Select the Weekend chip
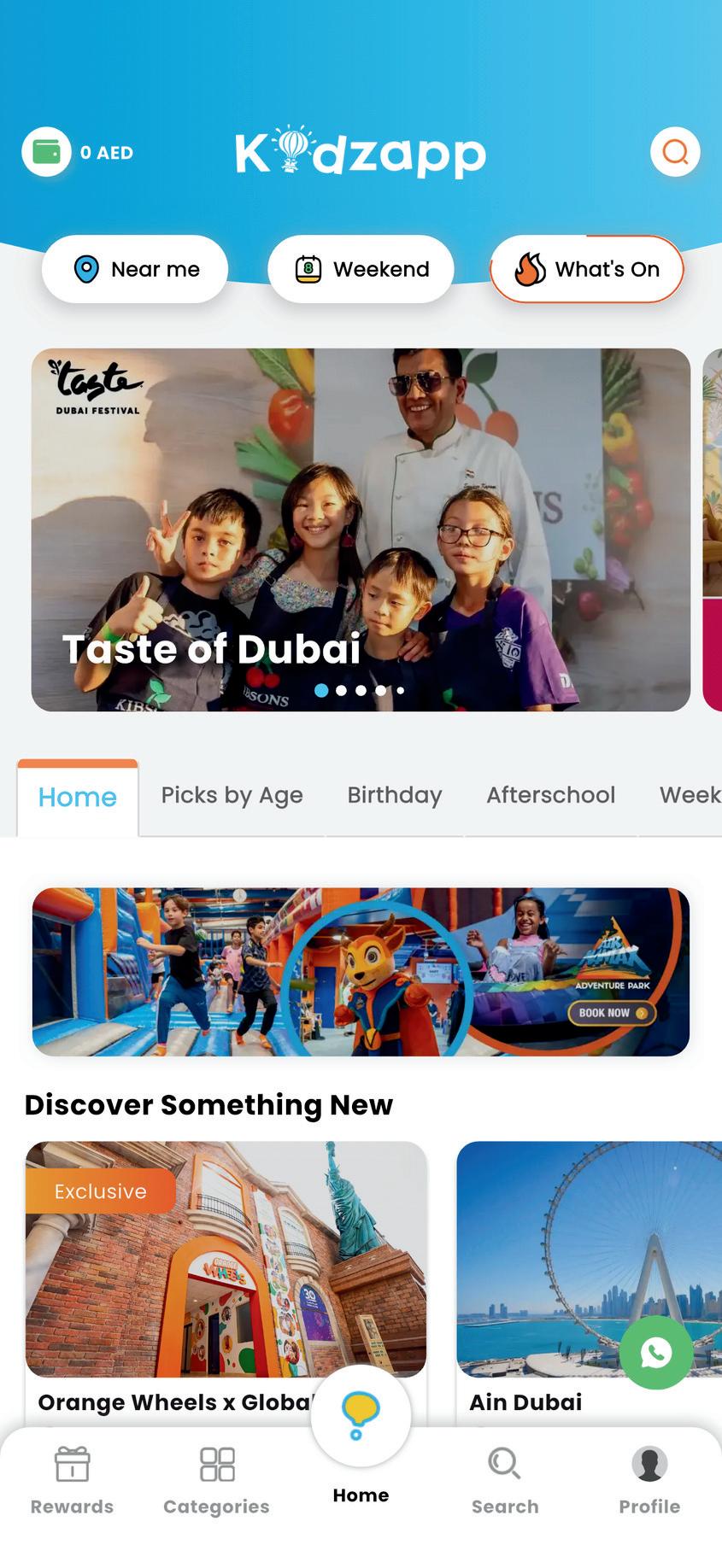 point(361,269)
